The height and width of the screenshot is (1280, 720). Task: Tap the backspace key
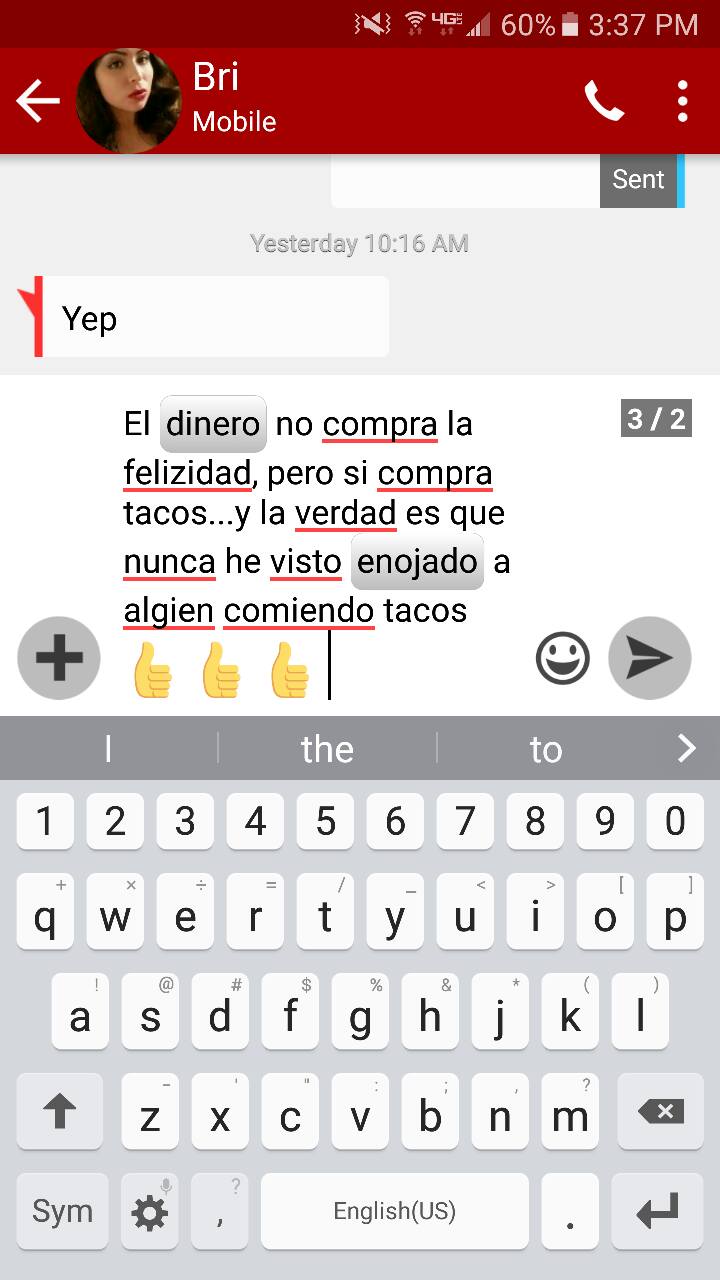660,1111
